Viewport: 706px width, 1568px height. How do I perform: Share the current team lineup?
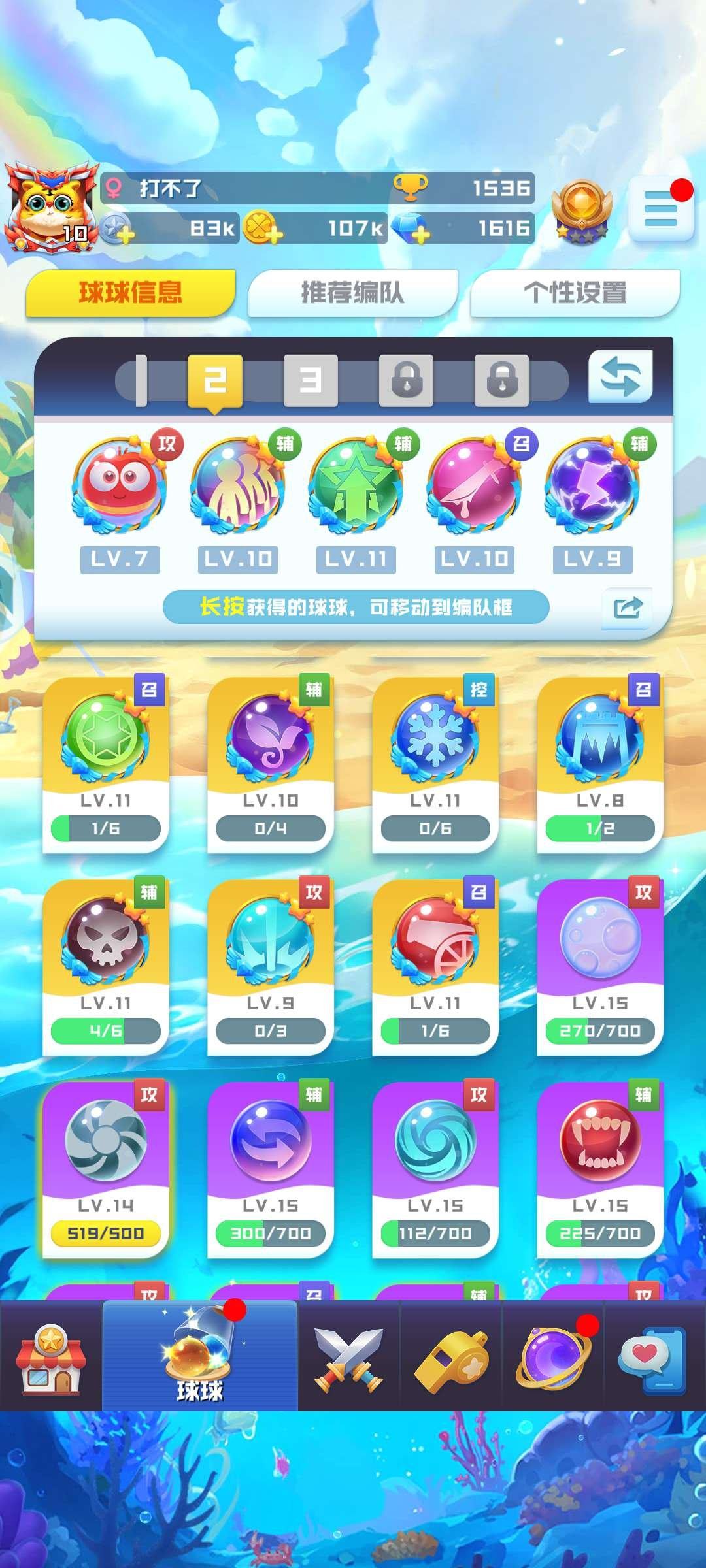(x=627, y=608)
